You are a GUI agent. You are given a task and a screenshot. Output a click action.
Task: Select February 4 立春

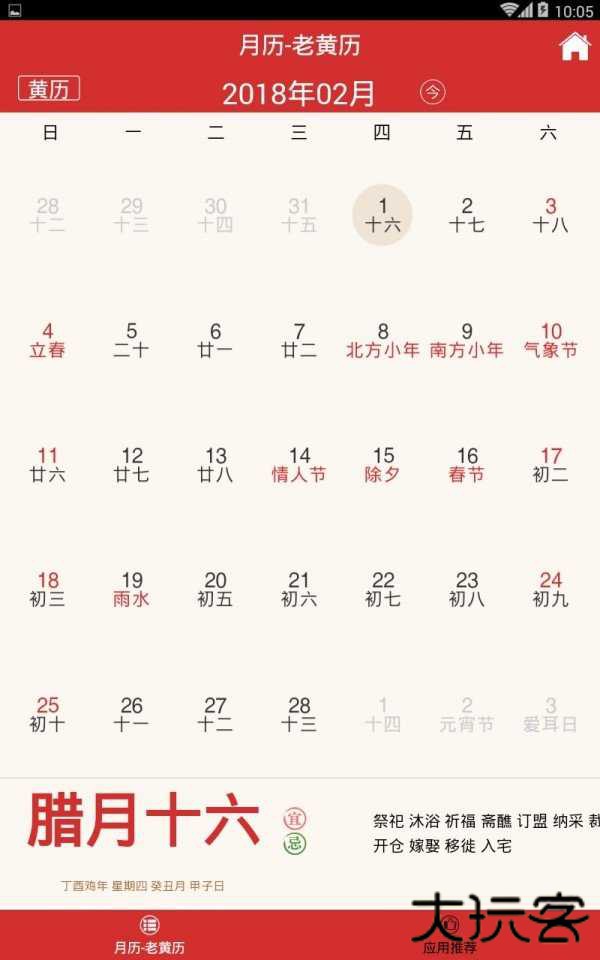(48, 340)
